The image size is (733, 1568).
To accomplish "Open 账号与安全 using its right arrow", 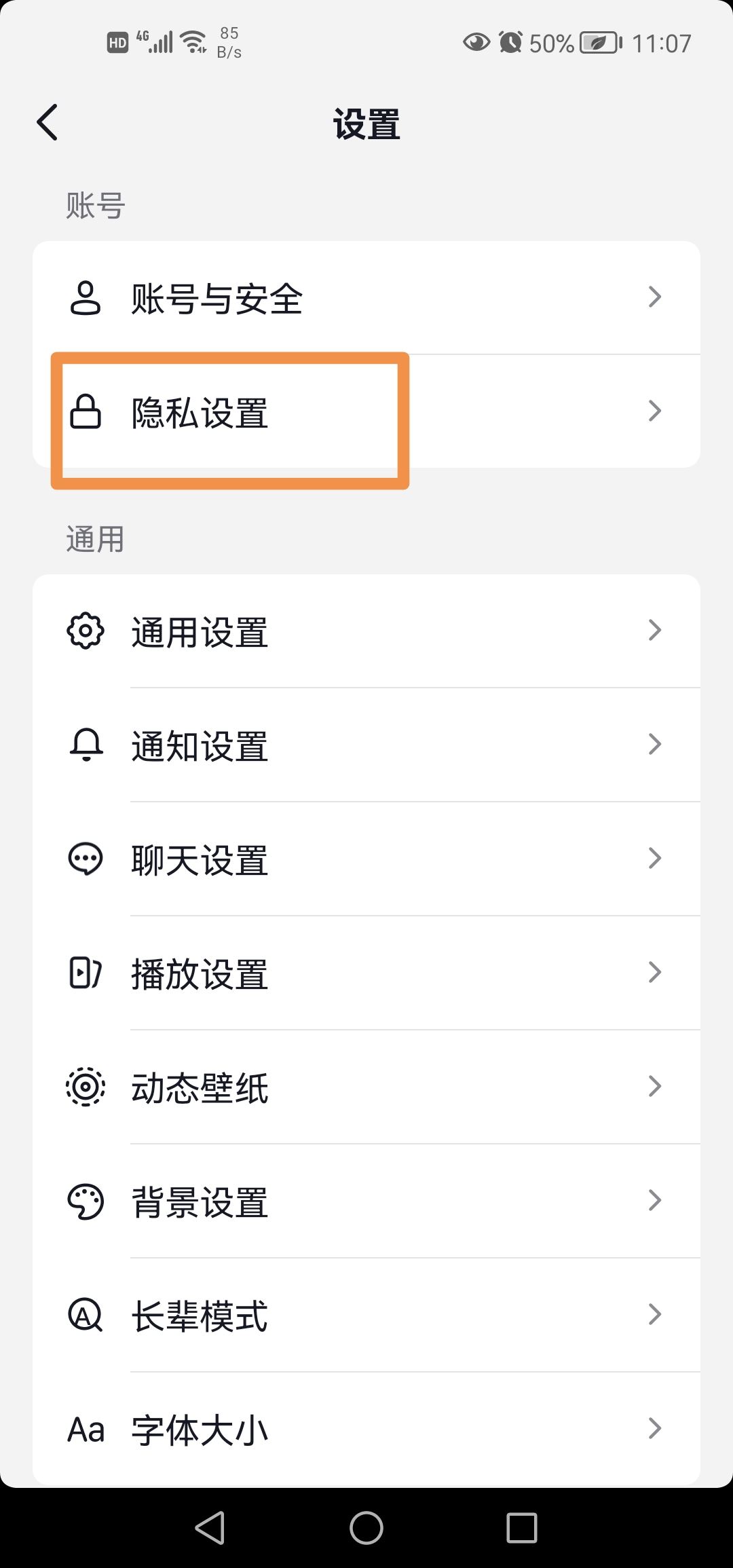I will (654, 297).
